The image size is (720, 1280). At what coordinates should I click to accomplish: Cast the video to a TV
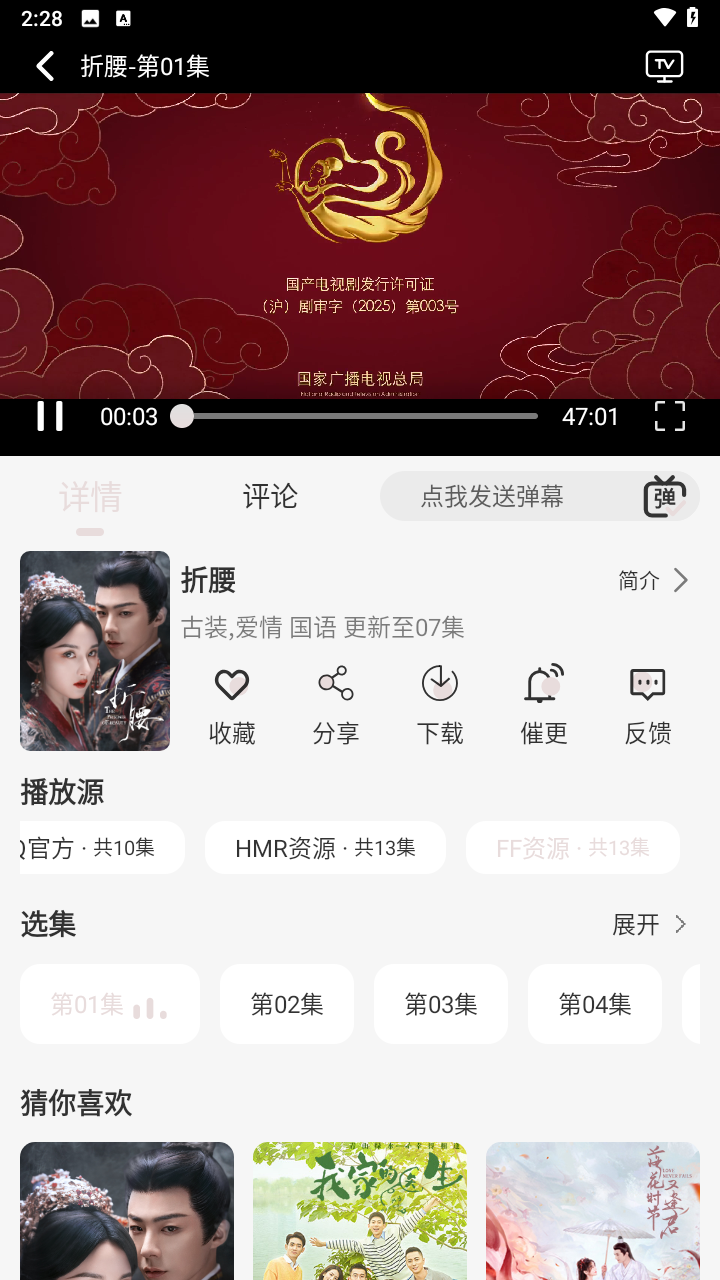pyautogui.click(x=664, y=67)
